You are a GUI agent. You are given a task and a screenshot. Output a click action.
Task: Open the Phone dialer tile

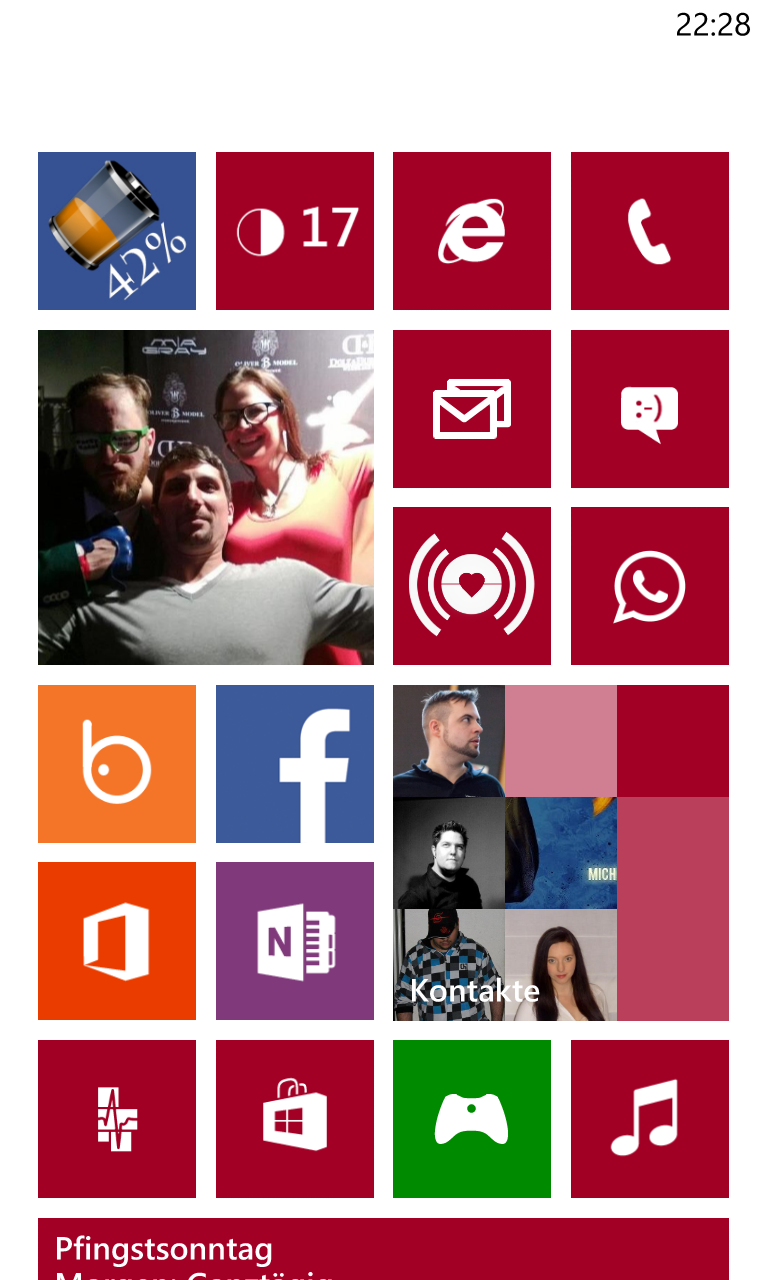650,231
